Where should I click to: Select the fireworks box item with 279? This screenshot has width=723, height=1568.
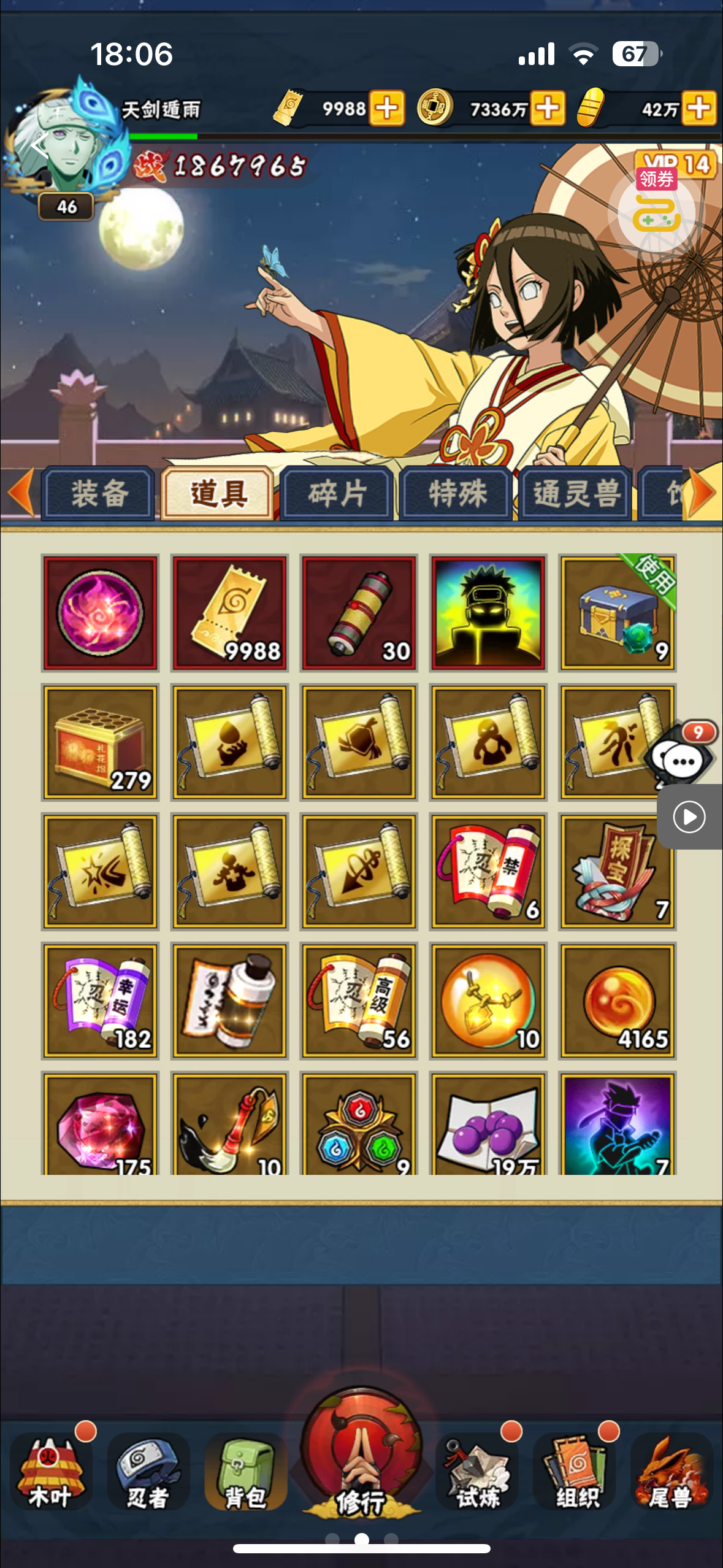point(100,742)
